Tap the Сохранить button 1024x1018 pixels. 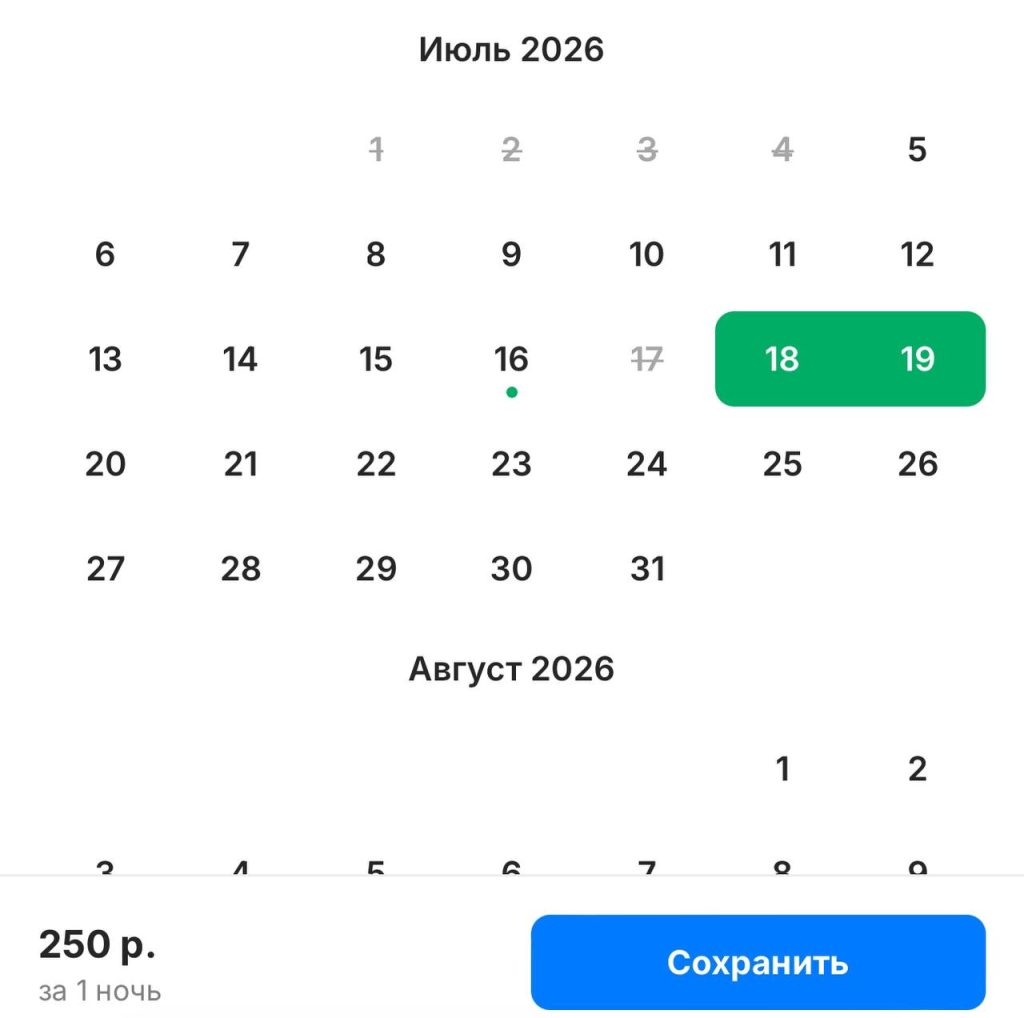click(x=757, y=962)
